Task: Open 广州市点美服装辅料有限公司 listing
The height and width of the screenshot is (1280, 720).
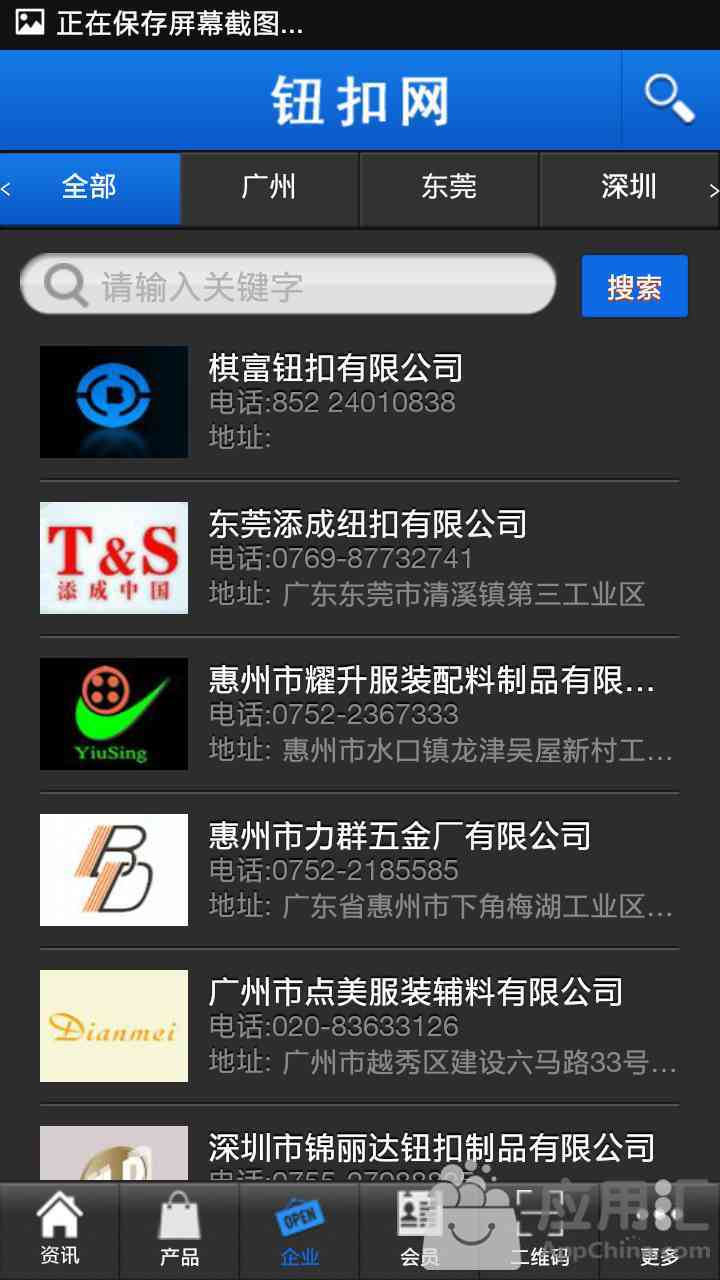Action: point(360,1026)
